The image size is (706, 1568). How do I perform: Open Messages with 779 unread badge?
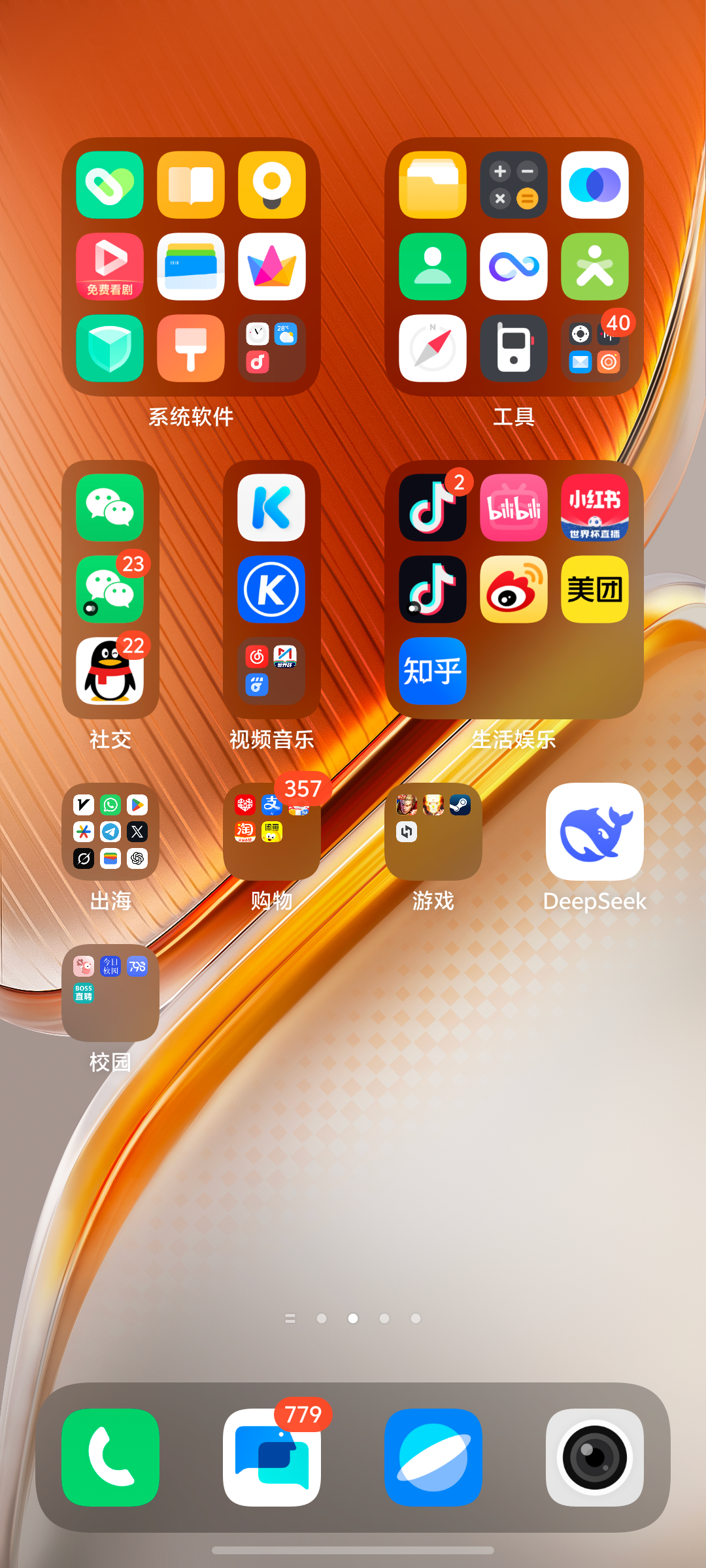click(272, 1458)
